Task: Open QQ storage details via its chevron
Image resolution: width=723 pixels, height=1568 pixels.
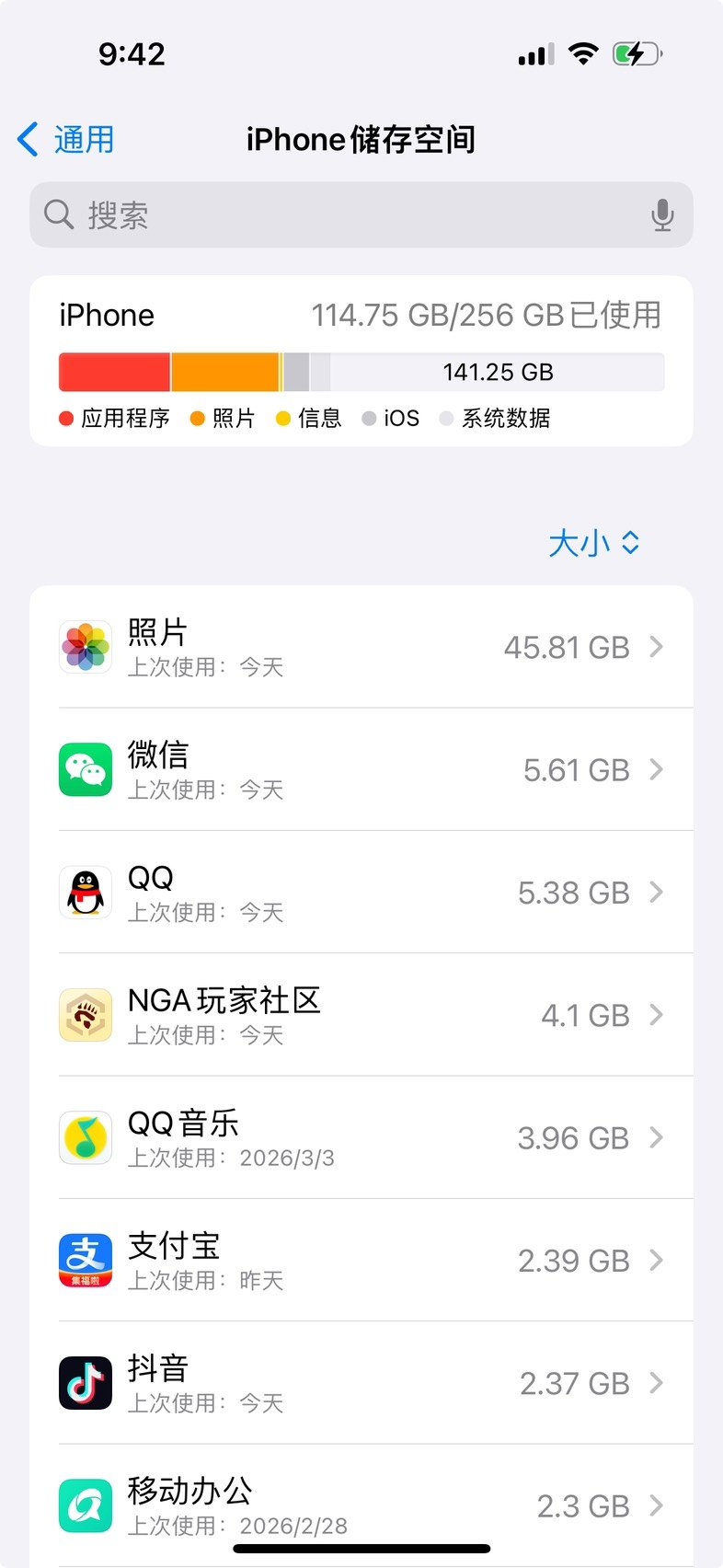Action: (x=657, y=892)
